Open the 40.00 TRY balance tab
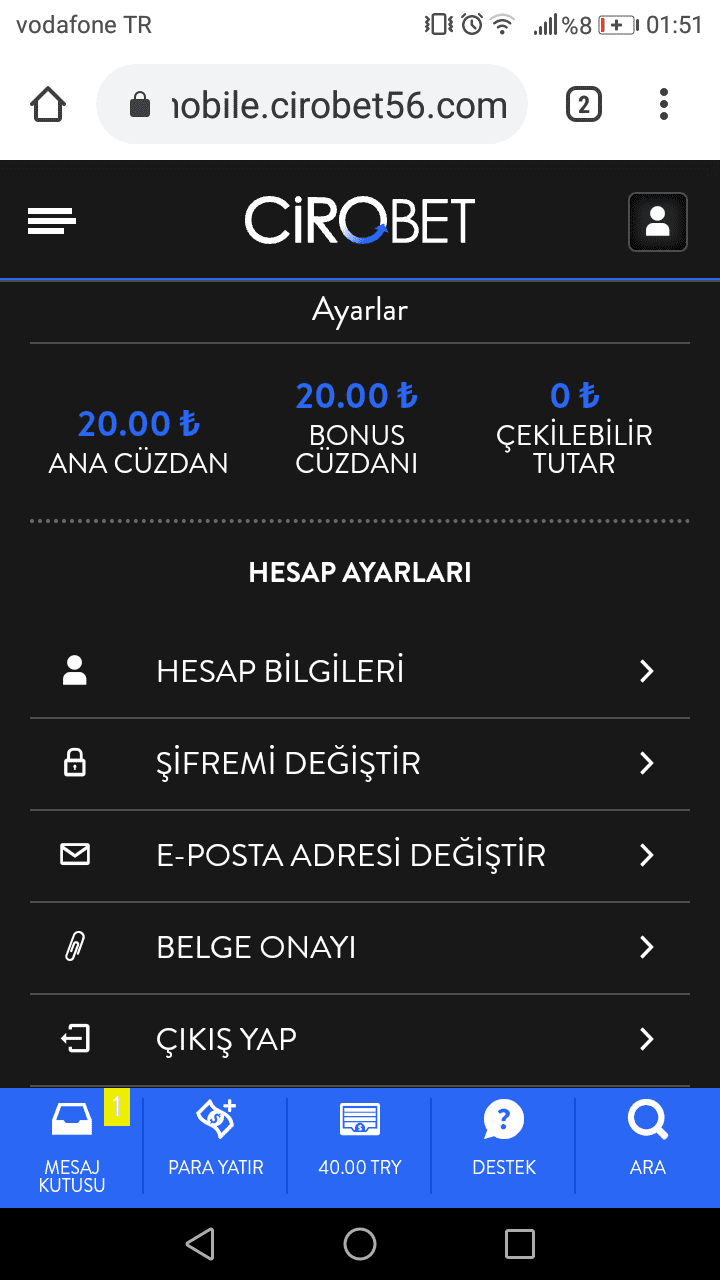Screen dimensions: 720x1280 click(x=360, y=1148)
